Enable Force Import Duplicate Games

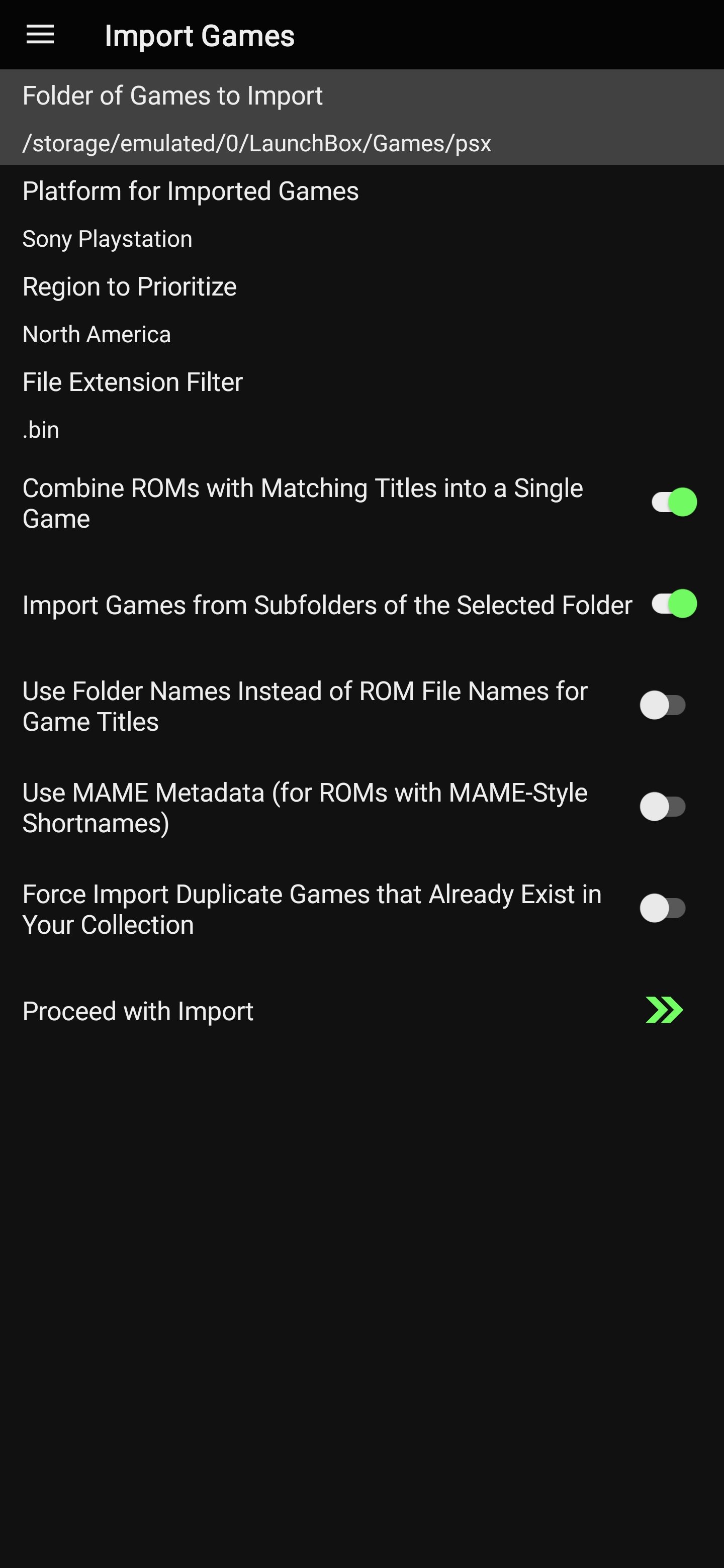663,909
